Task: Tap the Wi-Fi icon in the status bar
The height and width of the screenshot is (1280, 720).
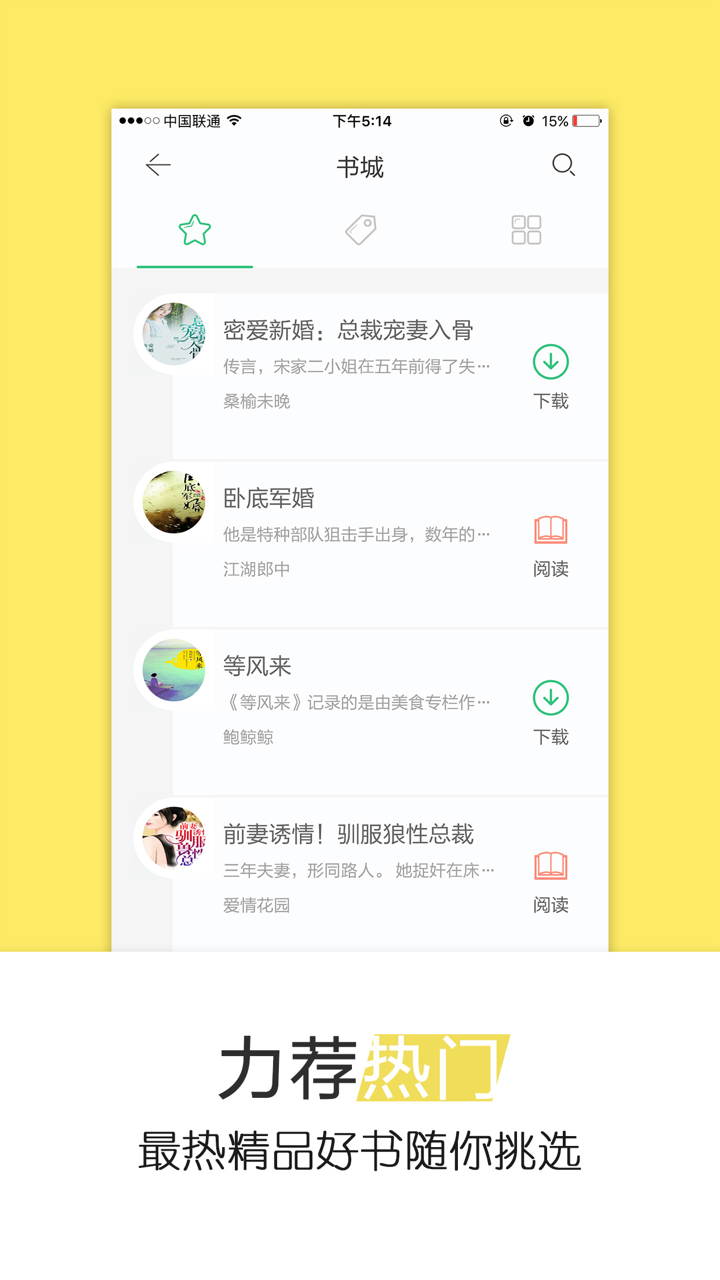Action: click(x=235, y=120)
